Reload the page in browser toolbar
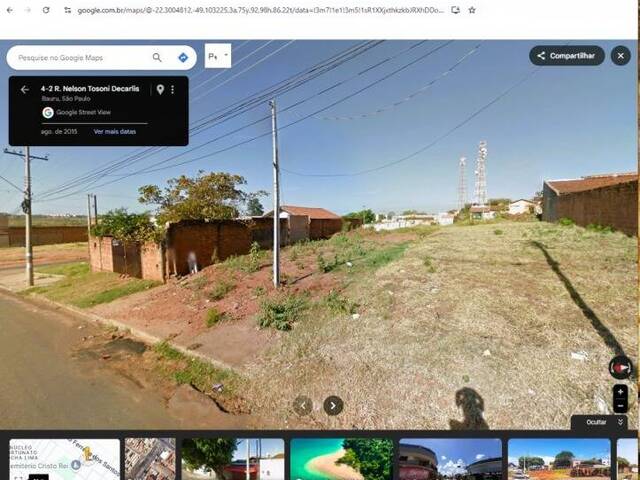The image size is (640, 480). 46,10
